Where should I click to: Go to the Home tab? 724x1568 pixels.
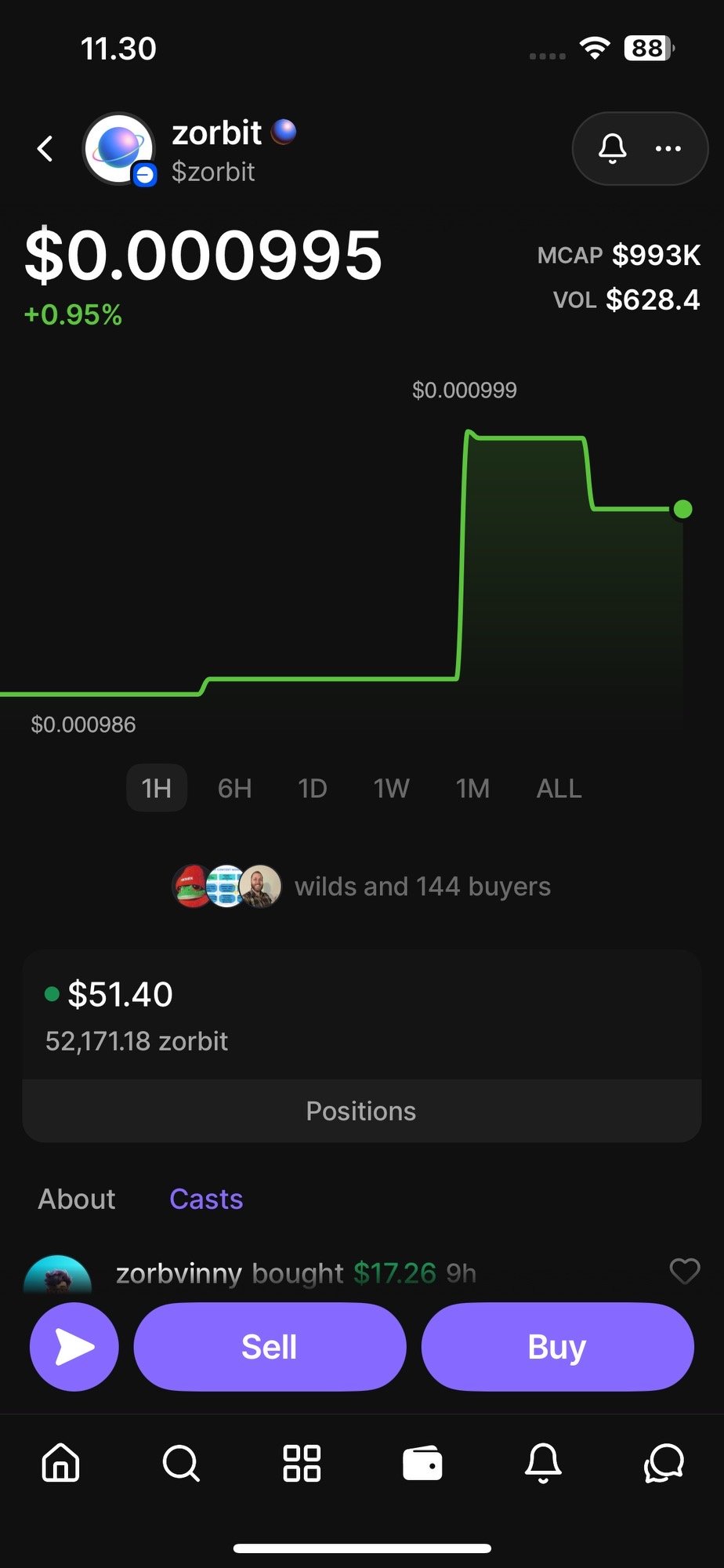coord(60,1463)
